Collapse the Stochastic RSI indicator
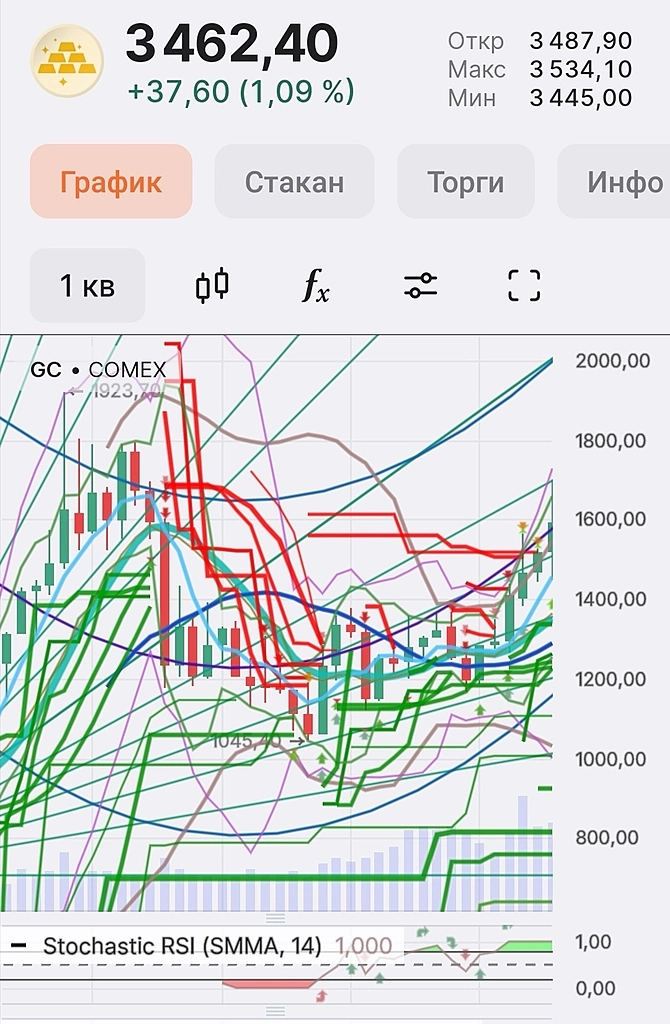Screen dimensions: 670x1024 (20, 945)
